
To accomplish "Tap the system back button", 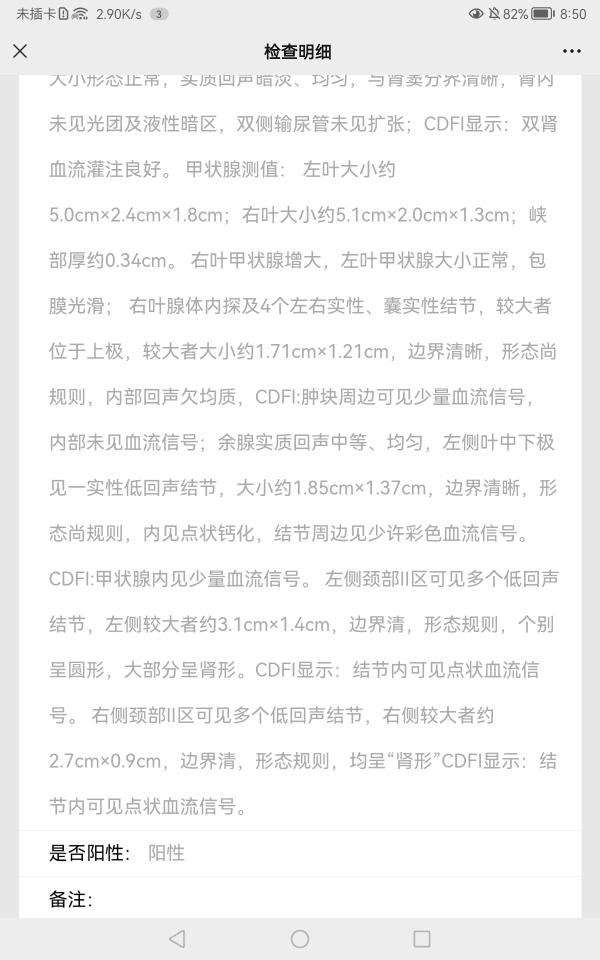I will (177, 939).
